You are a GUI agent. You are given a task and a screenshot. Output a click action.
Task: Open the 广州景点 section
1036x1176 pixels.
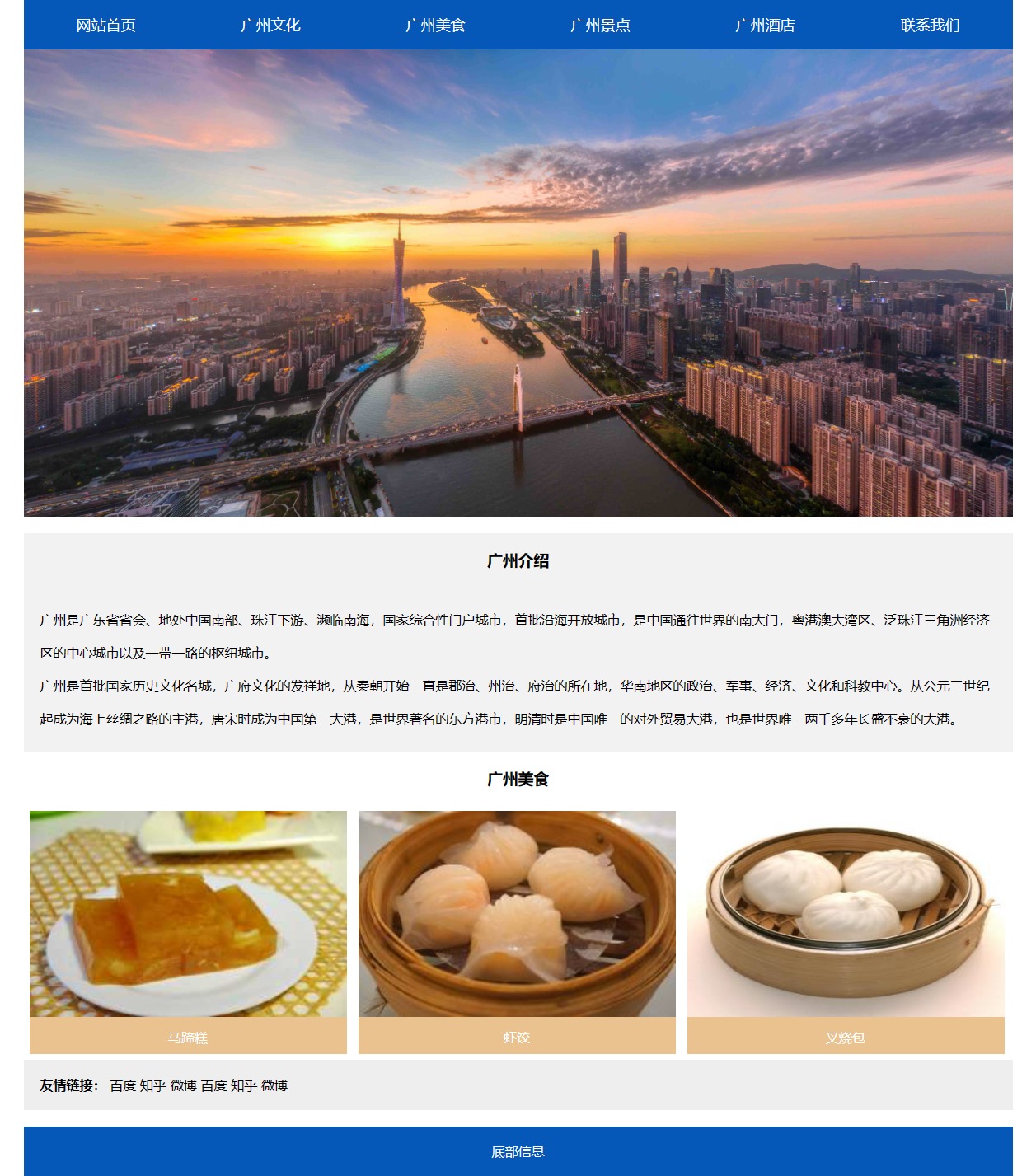(x=600, y=26)
